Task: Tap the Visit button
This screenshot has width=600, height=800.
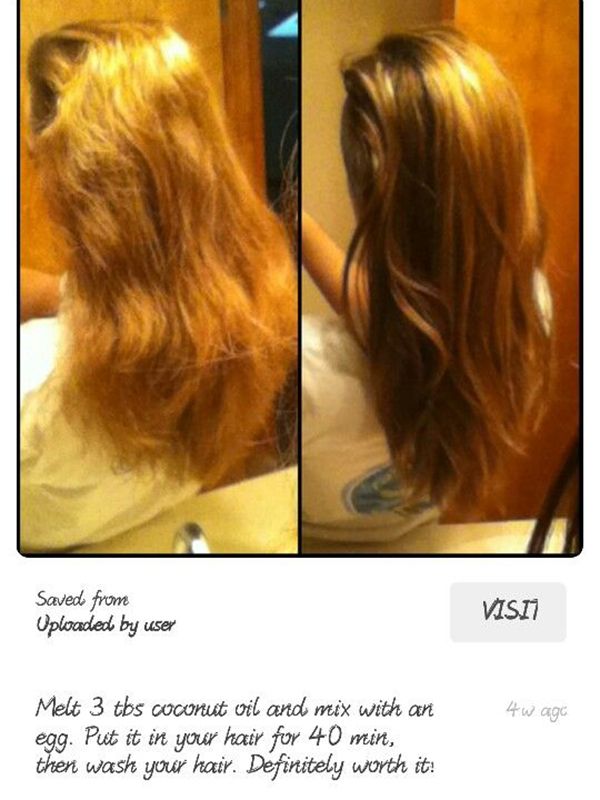Action: (508, 611)
